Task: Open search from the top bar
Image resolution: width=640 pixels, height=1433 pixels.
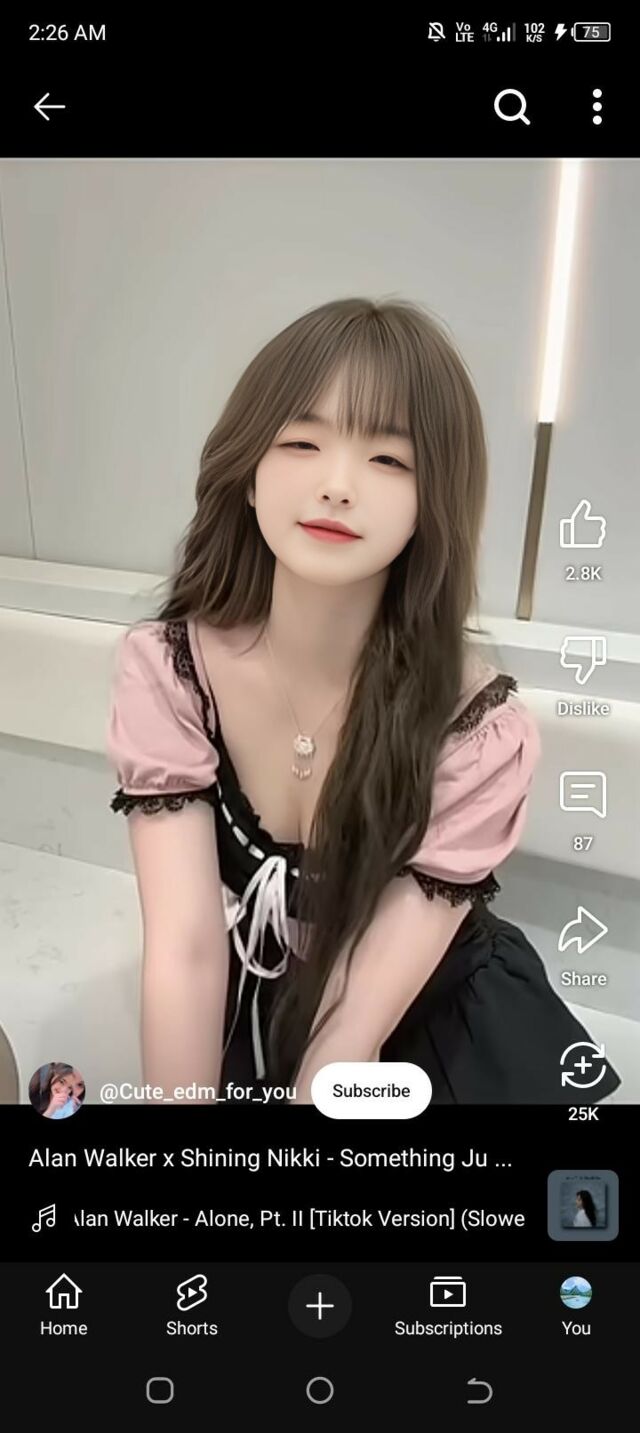Action: pos(511,107)
